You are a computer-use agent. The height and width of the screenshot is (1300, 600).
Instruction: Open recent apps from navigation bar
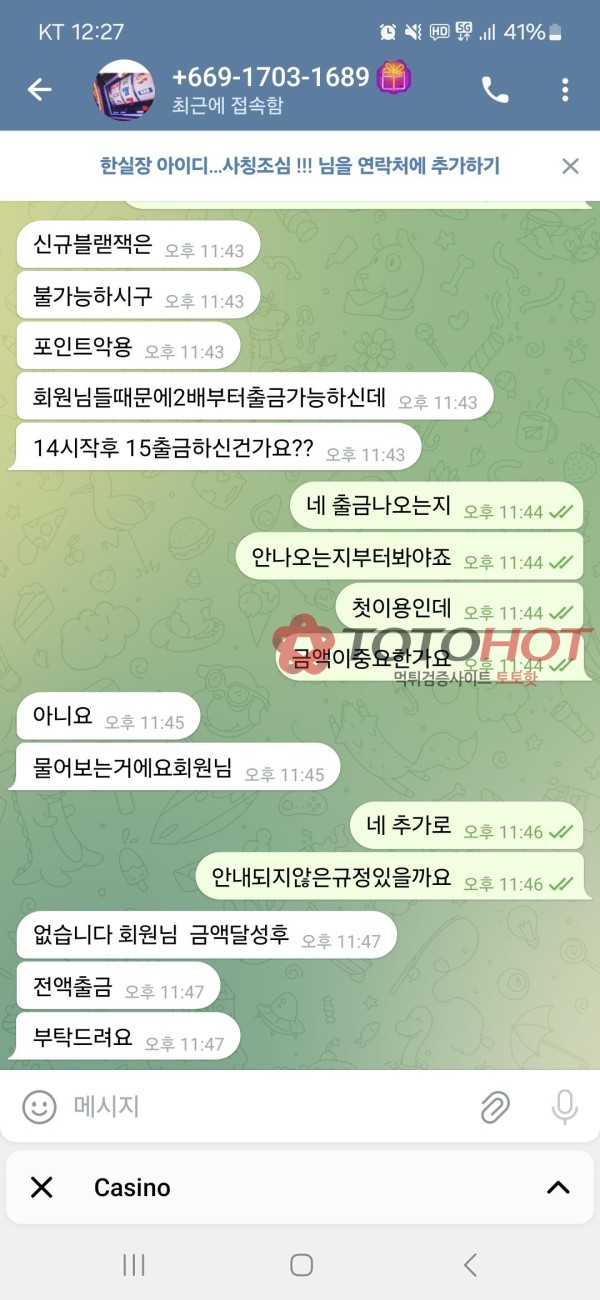click(133, 1265)
